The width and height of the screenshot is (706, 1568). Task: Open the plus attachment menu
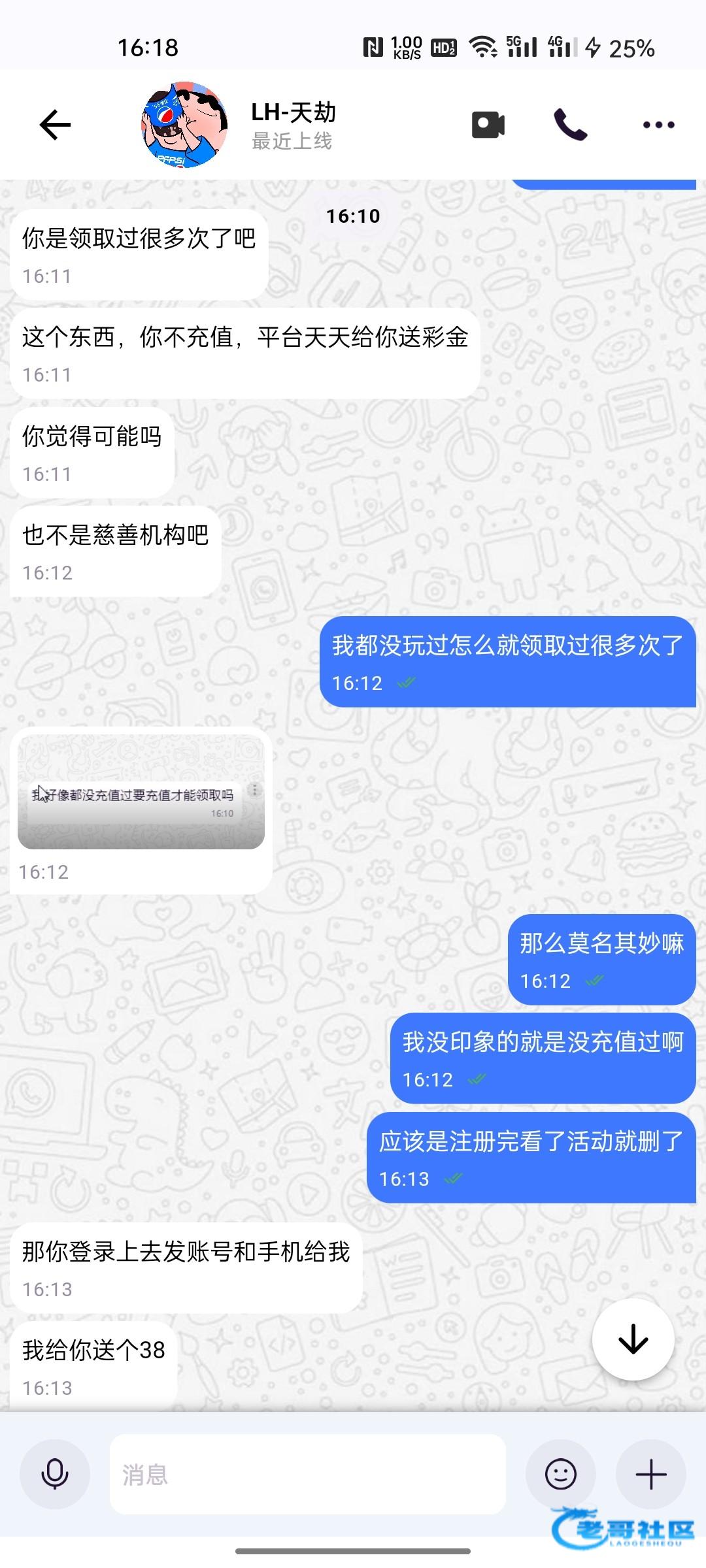[651, 1474]
